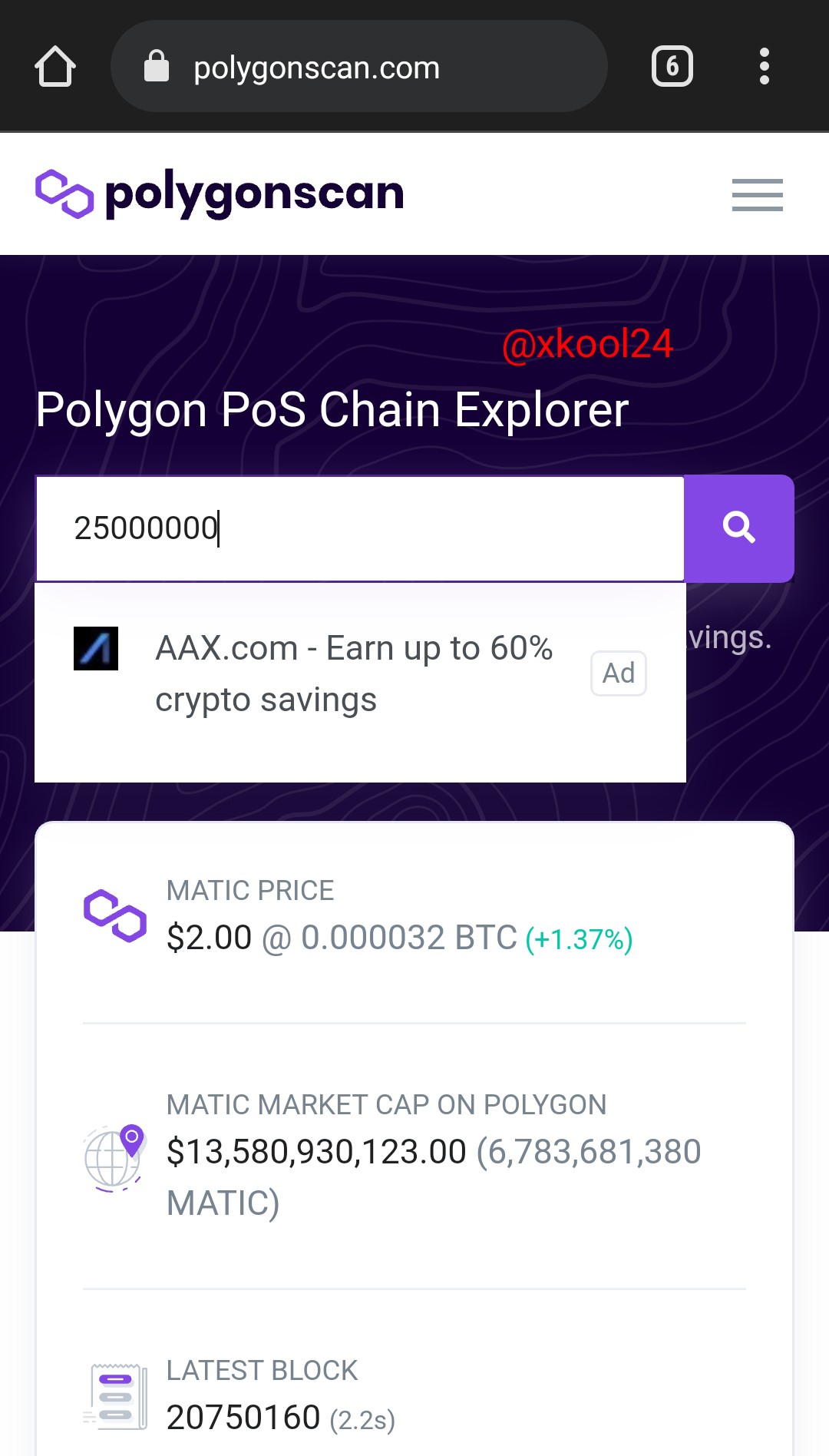The image size is (829, 1456).
Task: Open the AAX.com sponsored suggestion
Action: tap(353, 674)
